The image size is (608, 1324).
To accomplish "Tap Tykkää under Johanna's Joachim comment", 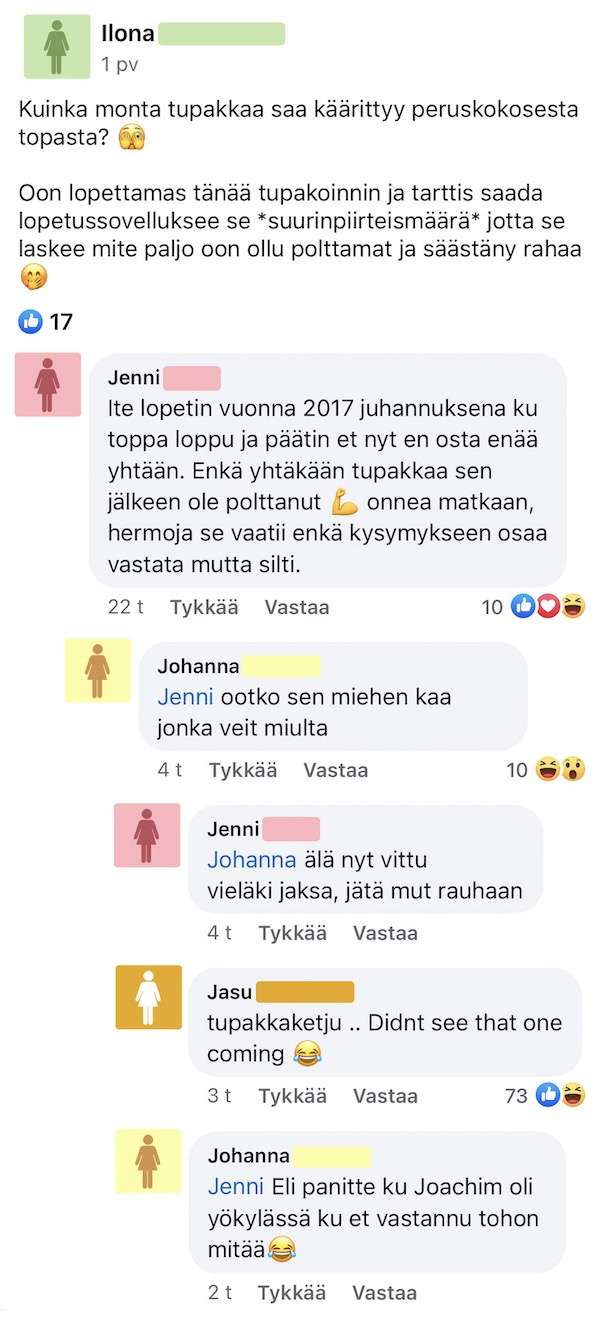I will coord(292,1293).
